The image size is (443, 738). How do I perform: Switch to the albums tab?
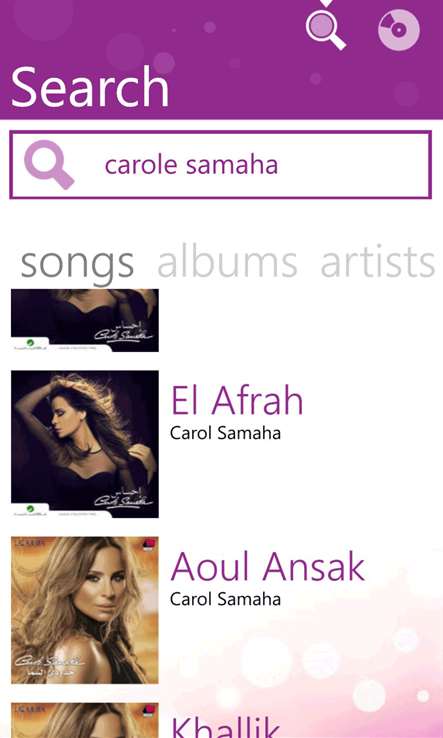[x=227, y=263]
